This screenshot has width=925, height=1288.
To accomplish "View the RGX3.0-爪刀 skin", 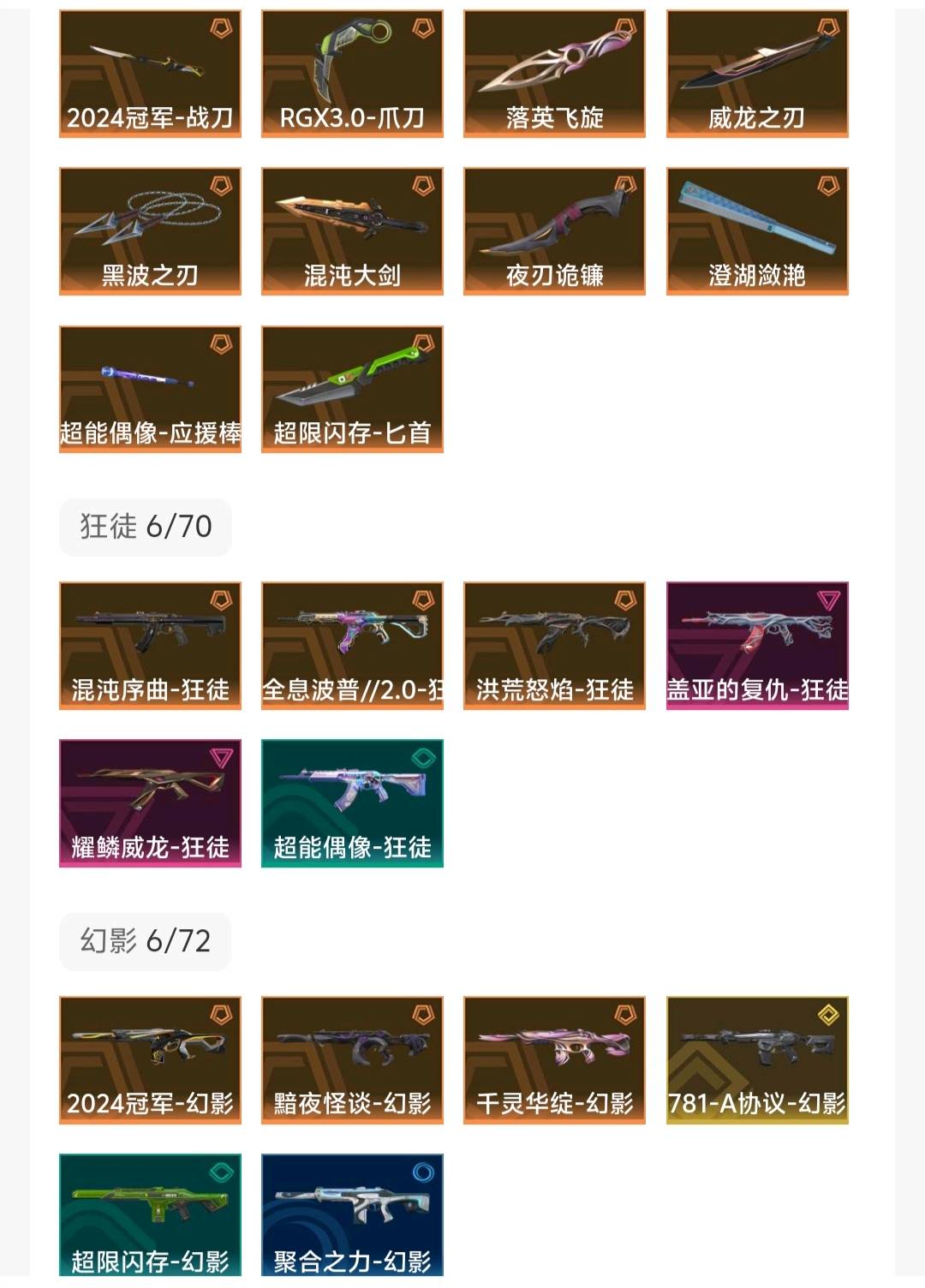I will point(352,74).
